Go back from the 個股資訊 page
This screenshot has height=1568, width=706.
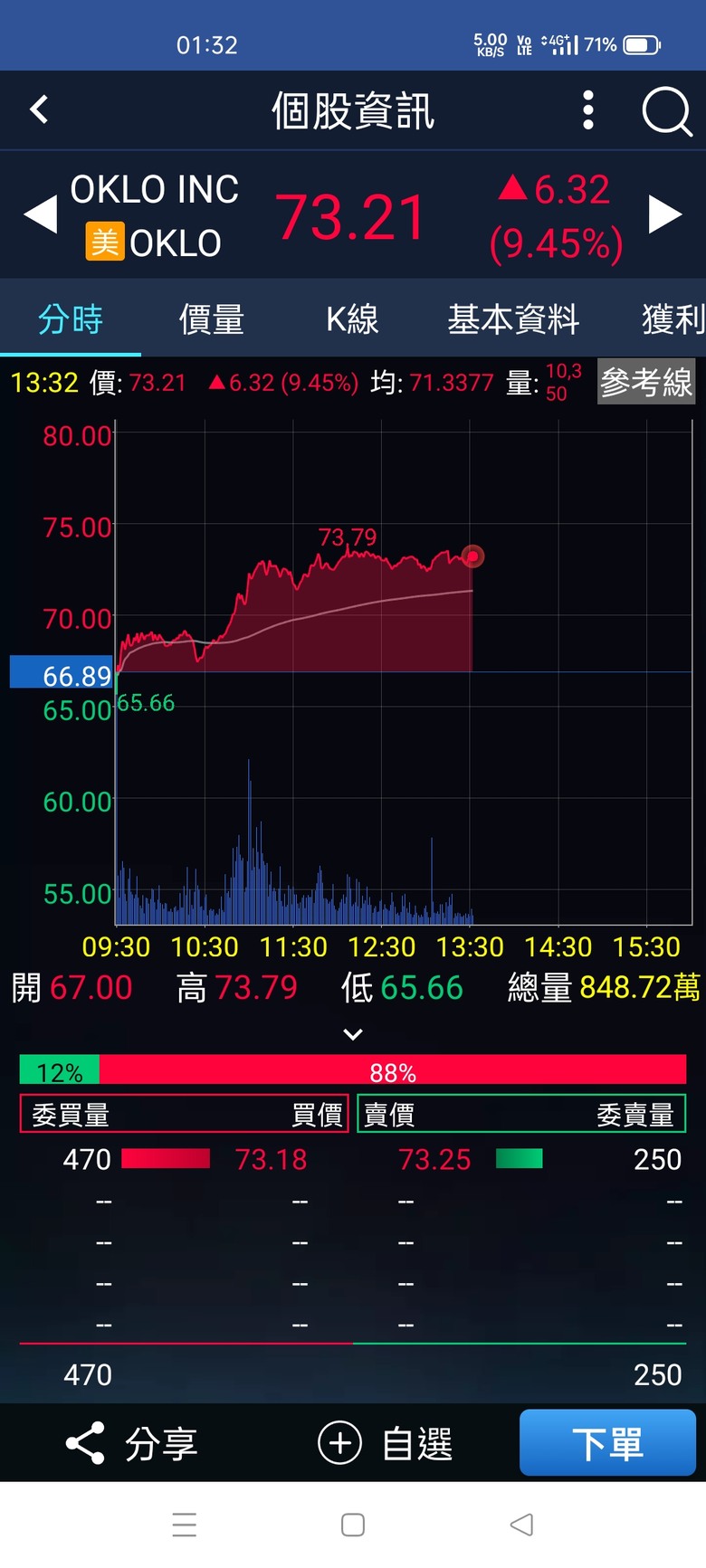39,110
